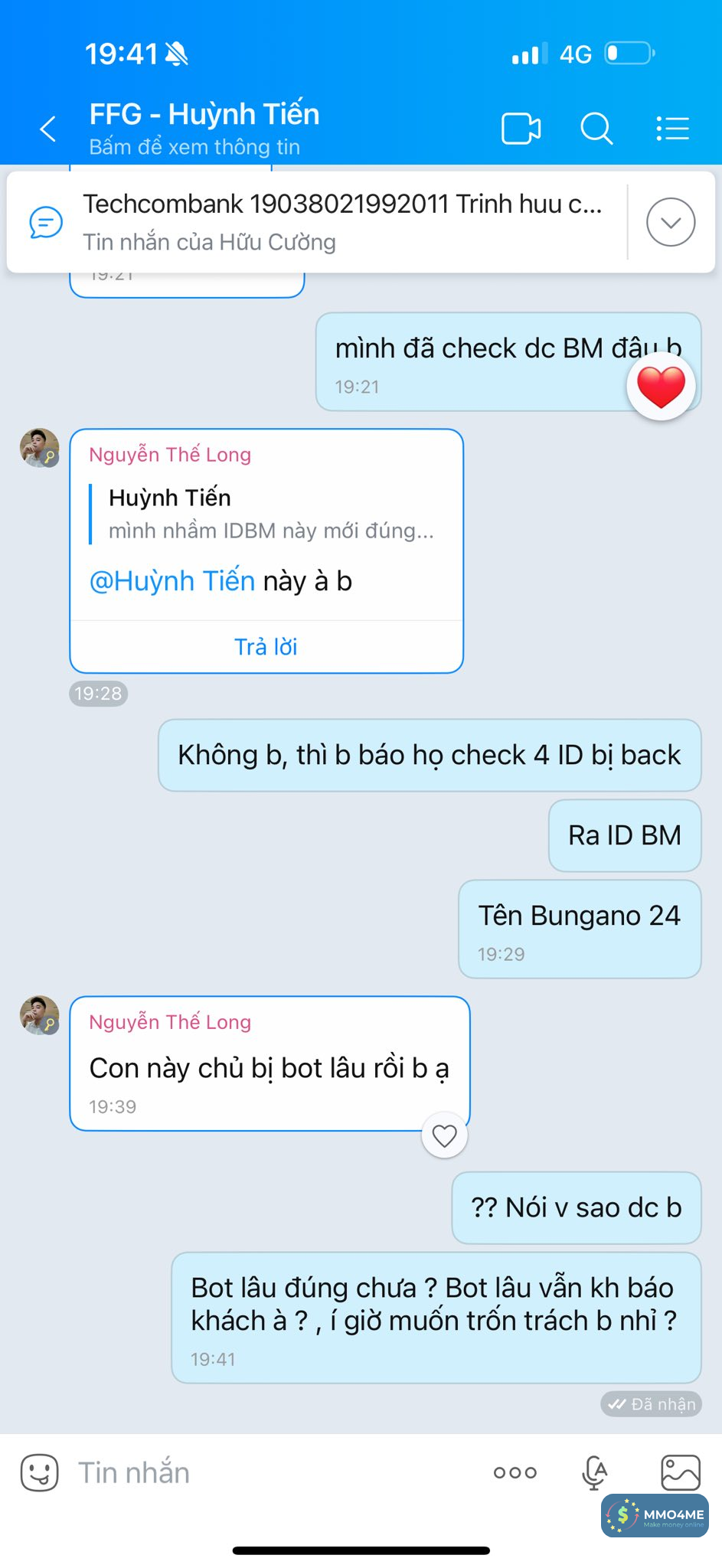The image size is (722, 1568).
Task: Open FFG - Huỳnh Tiến group info
Action: pyautogui.click(x=204, y=127)
